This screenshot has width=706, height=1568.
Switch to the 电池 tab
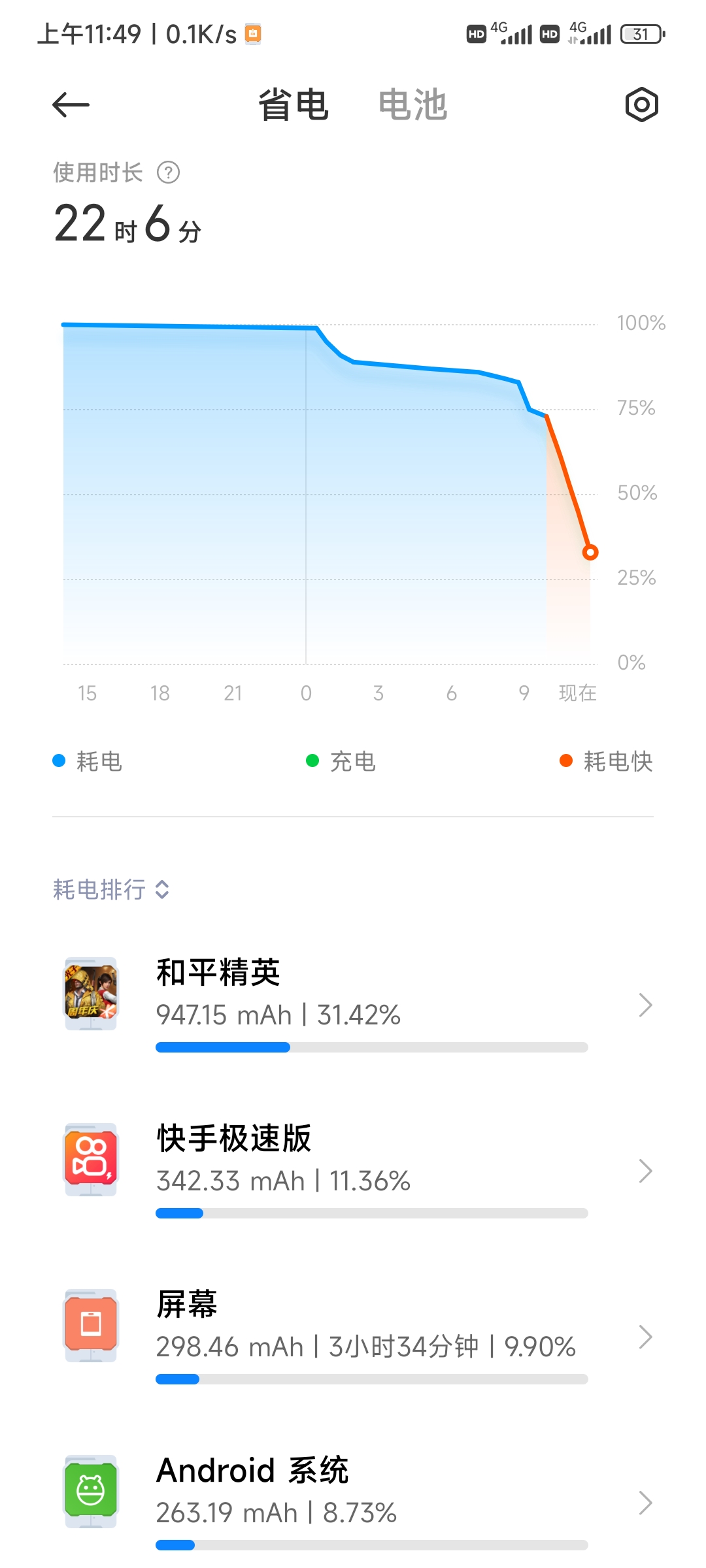412,105
